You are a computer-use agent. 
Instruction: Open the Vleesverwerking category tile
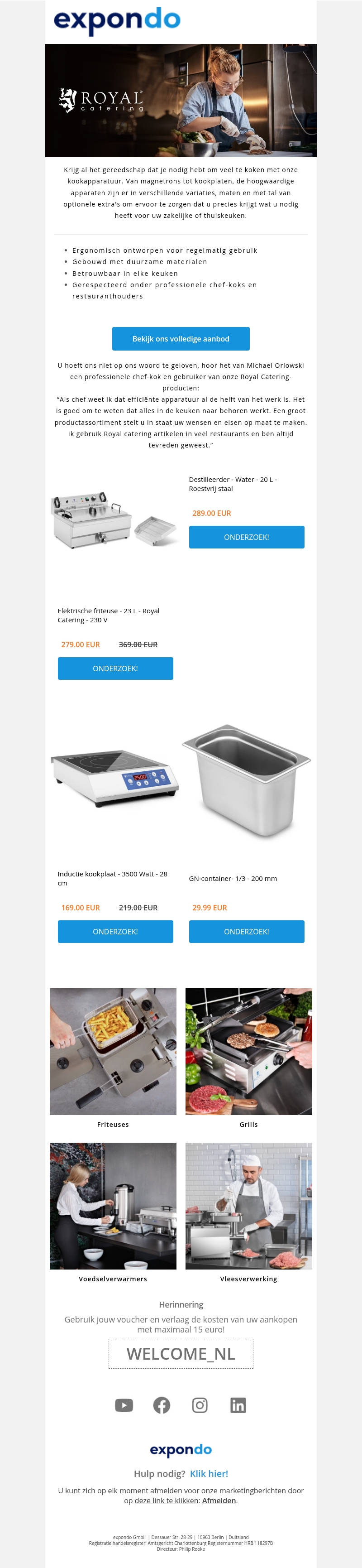tap(248, 1206)
